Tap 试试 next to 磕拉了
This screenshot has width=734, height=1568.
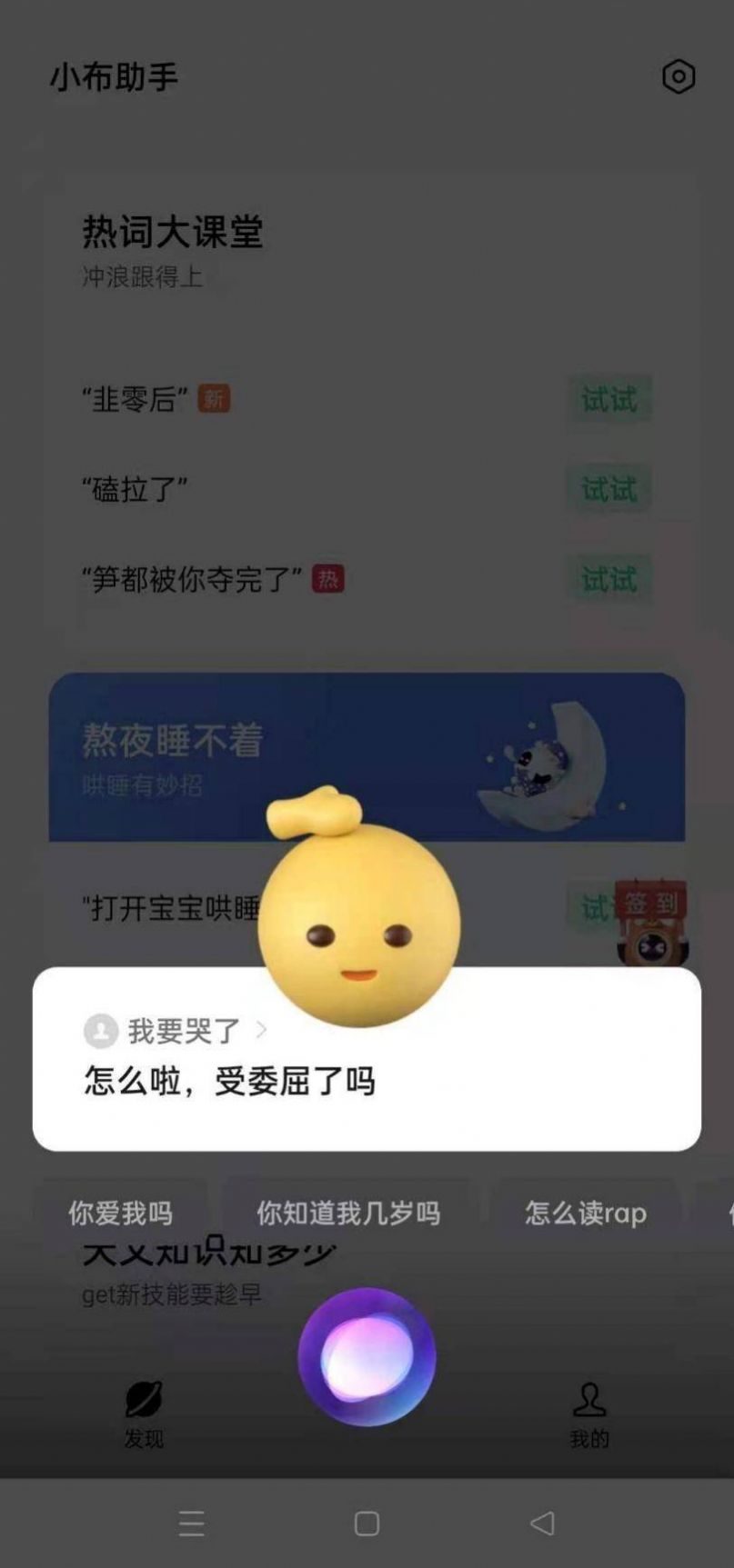point(610,489)
